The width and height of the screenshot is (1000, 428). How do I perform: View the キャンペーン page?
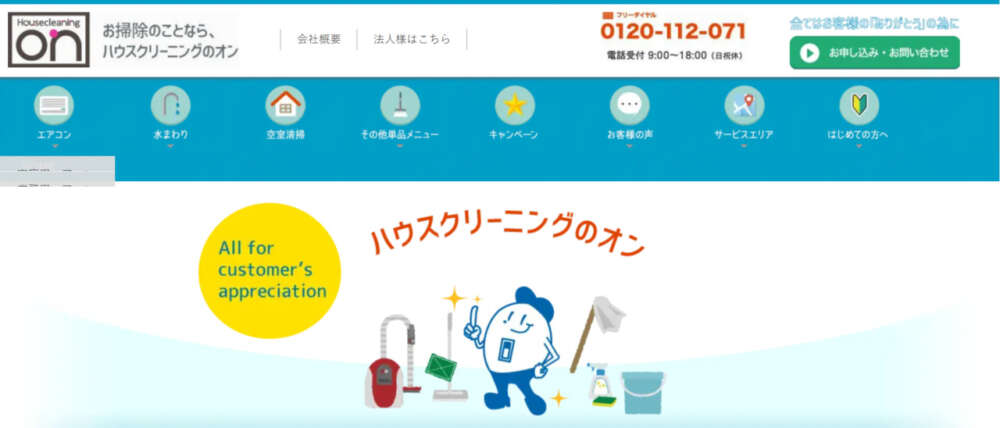coord(514,114)
